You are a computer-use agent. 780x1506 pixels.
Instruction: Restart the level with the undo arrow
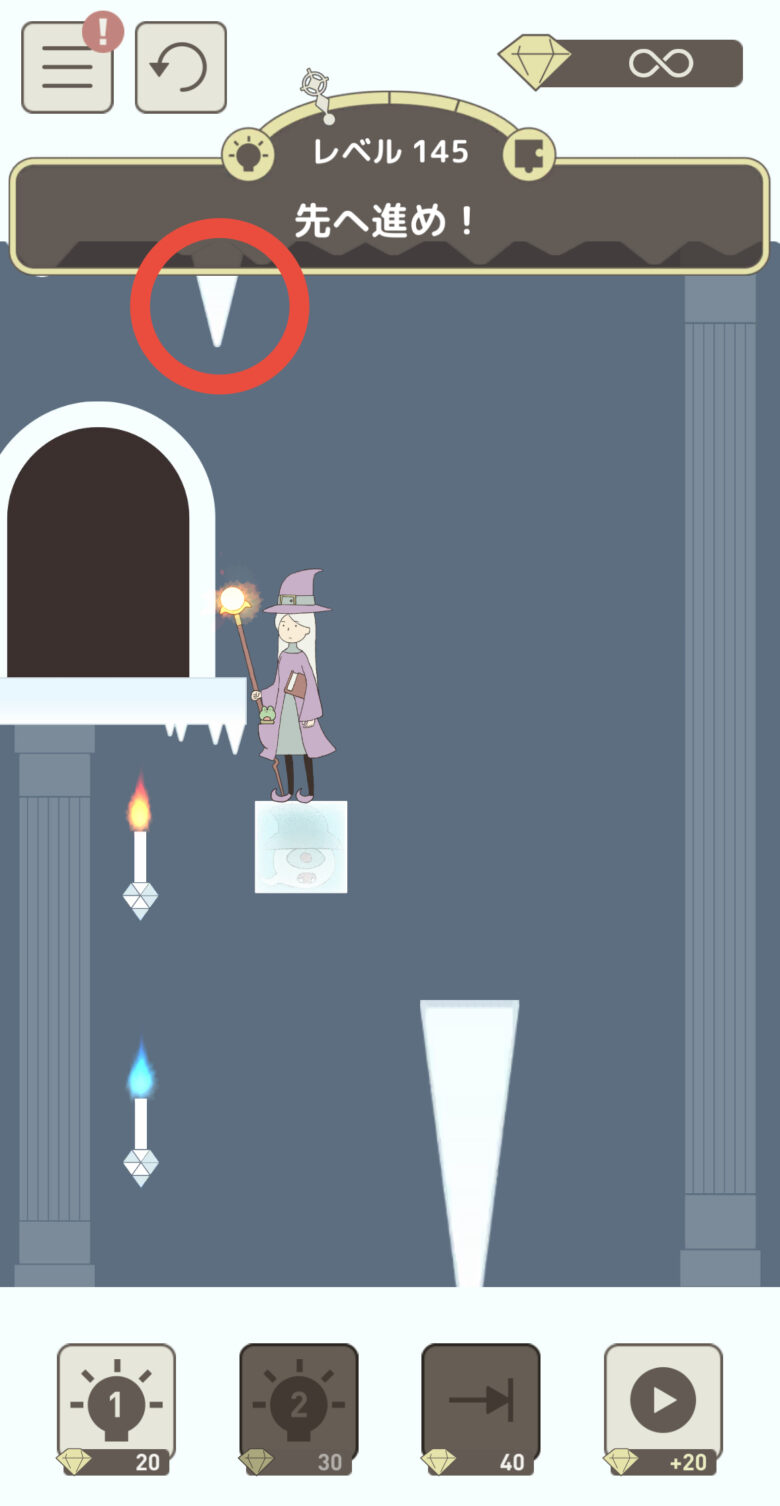pyautogui.click(x=181, y=67)
